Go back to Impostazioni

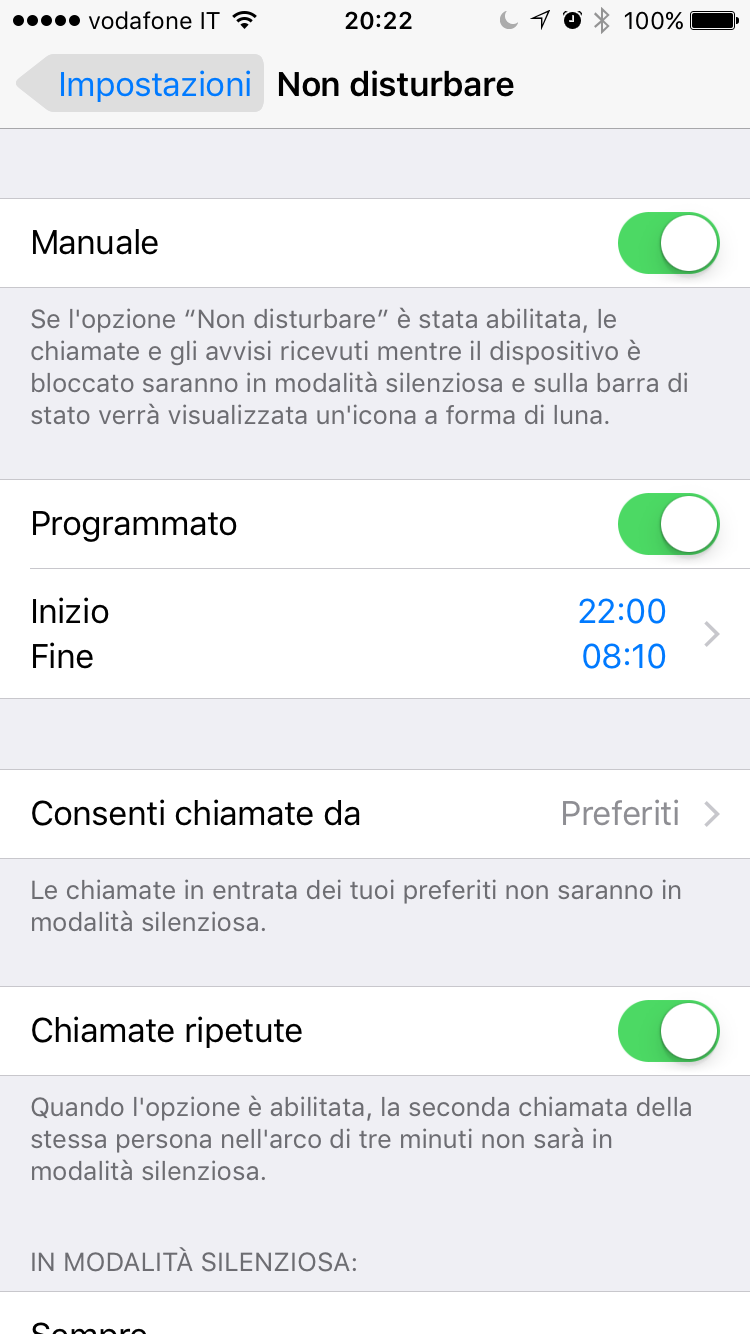click(140, 84)
